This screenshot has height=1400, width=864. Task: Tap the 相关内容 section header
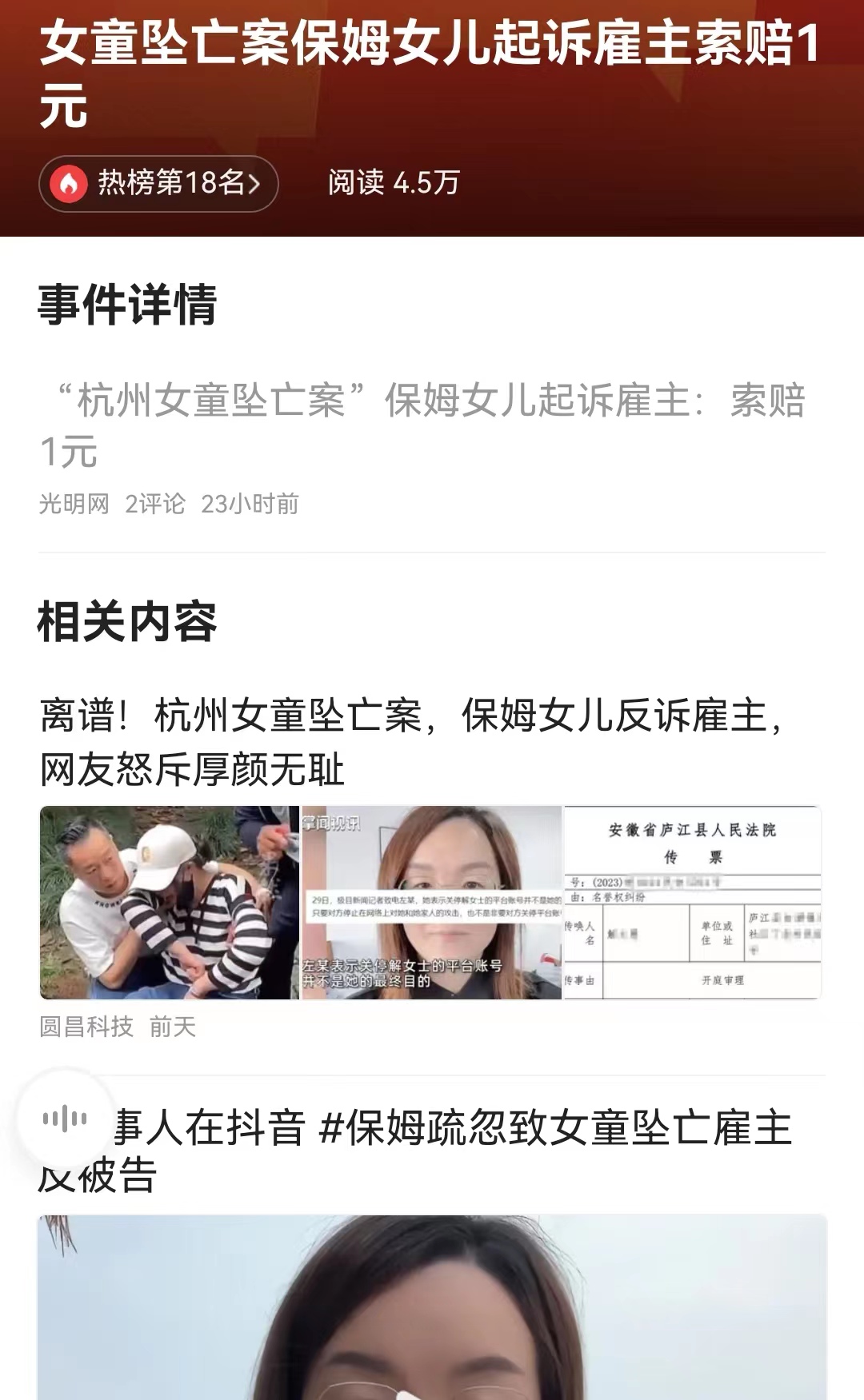pyautogui.click(x=130, y=623)
